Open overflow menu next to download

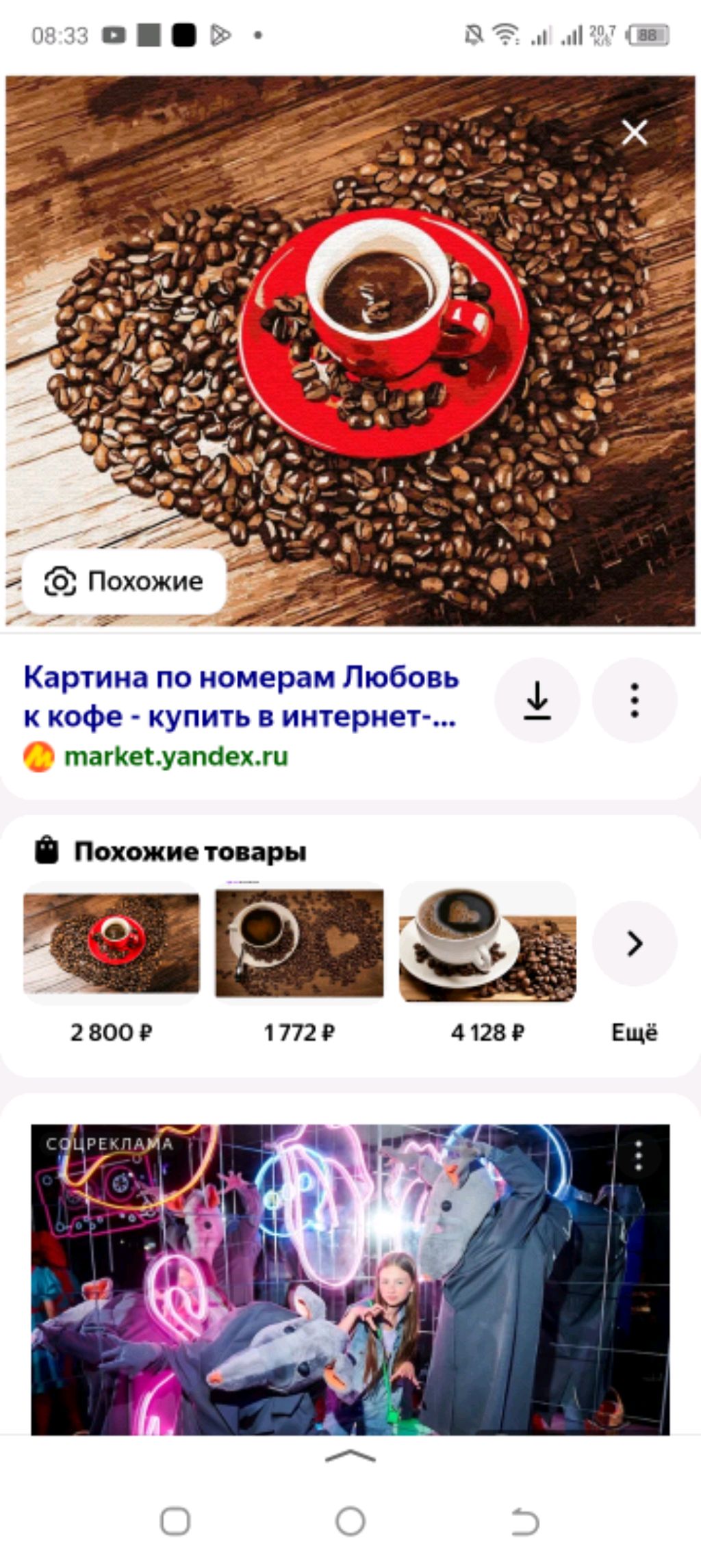[635, 700]
